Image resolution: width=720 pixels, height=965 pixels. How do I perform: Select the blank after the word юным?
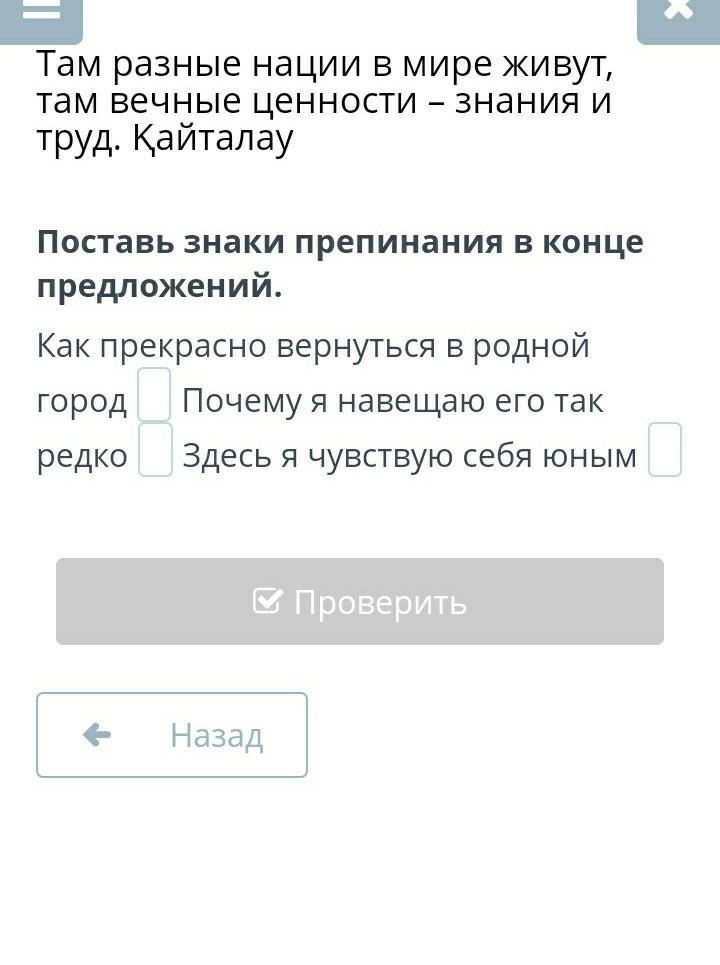click(x=665, y=450)
